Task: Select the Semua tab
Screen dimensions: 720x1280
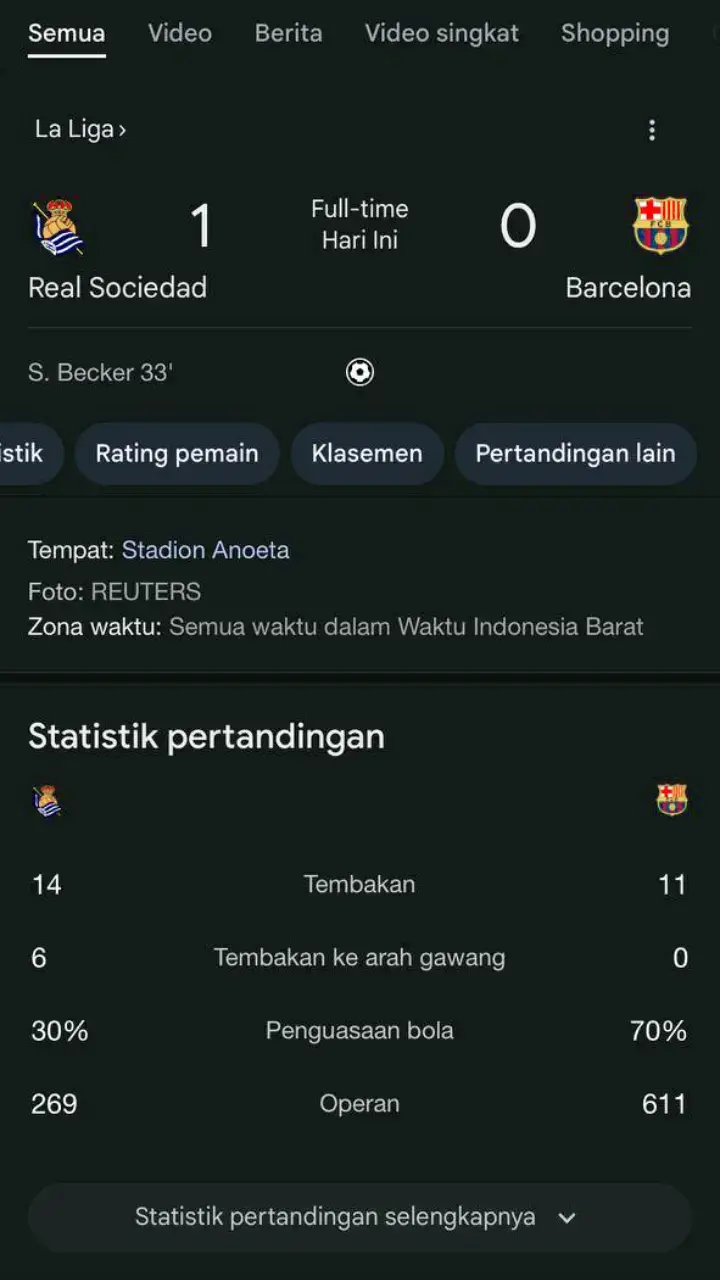Action: tap(66, 33)
